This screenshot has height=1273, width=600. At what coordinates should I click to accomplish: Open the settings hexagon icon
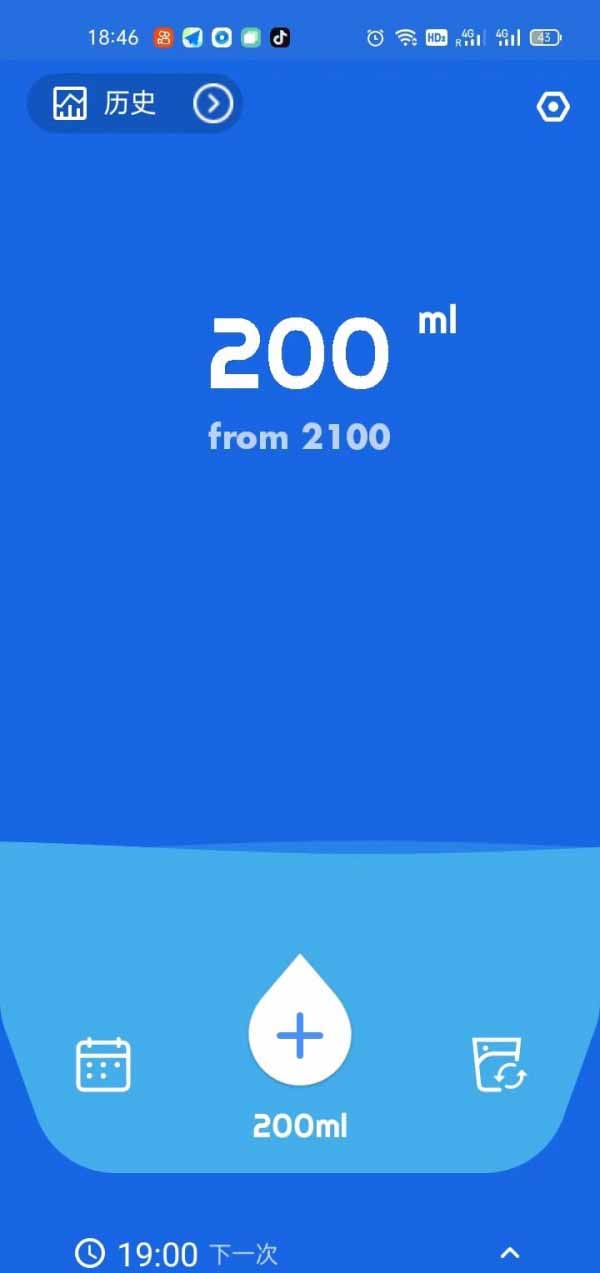(x=553, y=107)
